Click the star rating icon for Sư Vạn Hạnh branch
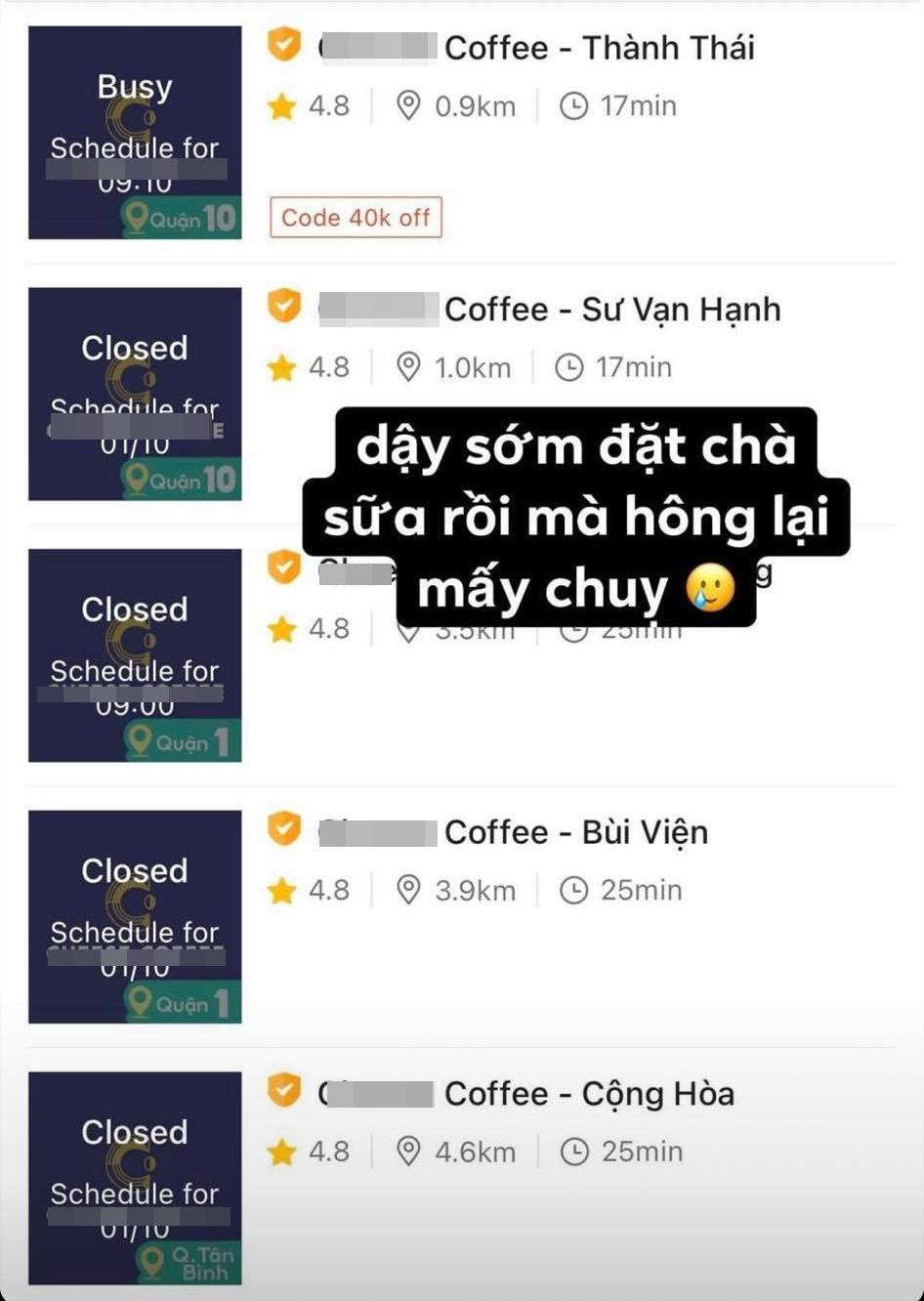Viewport: 924px width, 1301px height. point(282,368)
